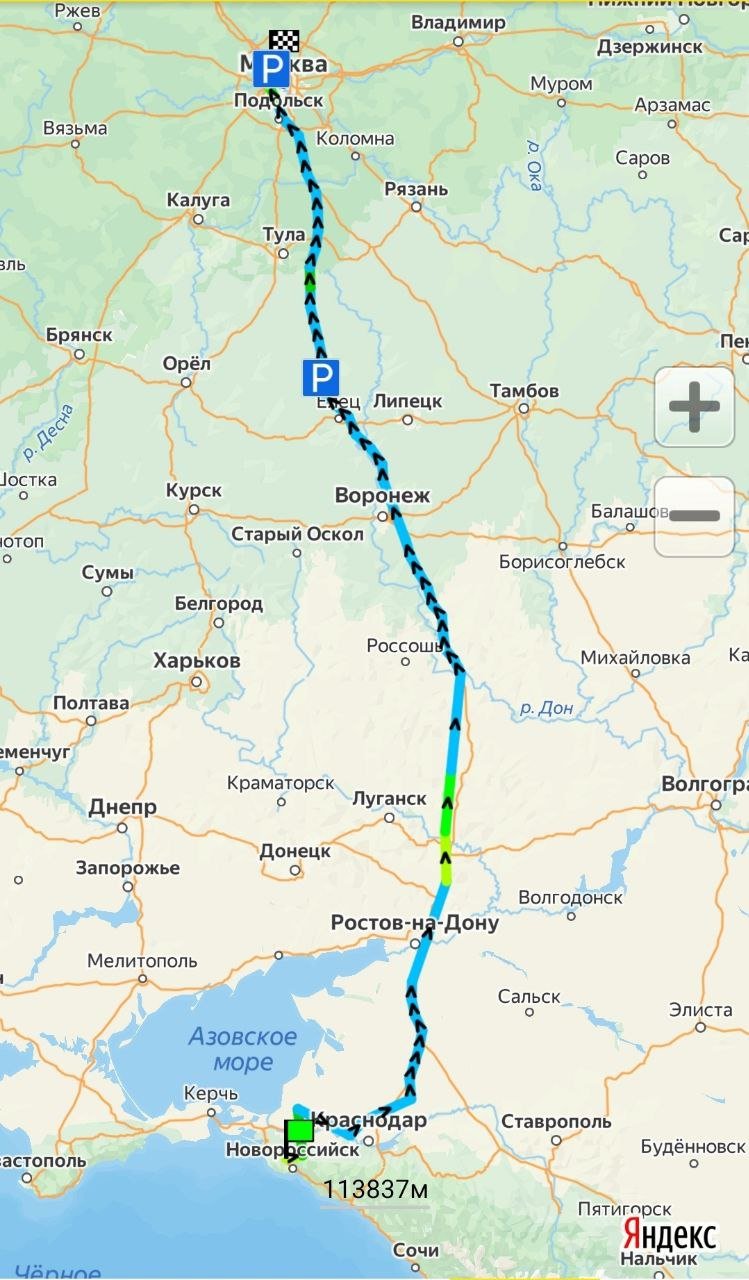Tap the checkered finish flag at Москва

(x=284, y=42)
